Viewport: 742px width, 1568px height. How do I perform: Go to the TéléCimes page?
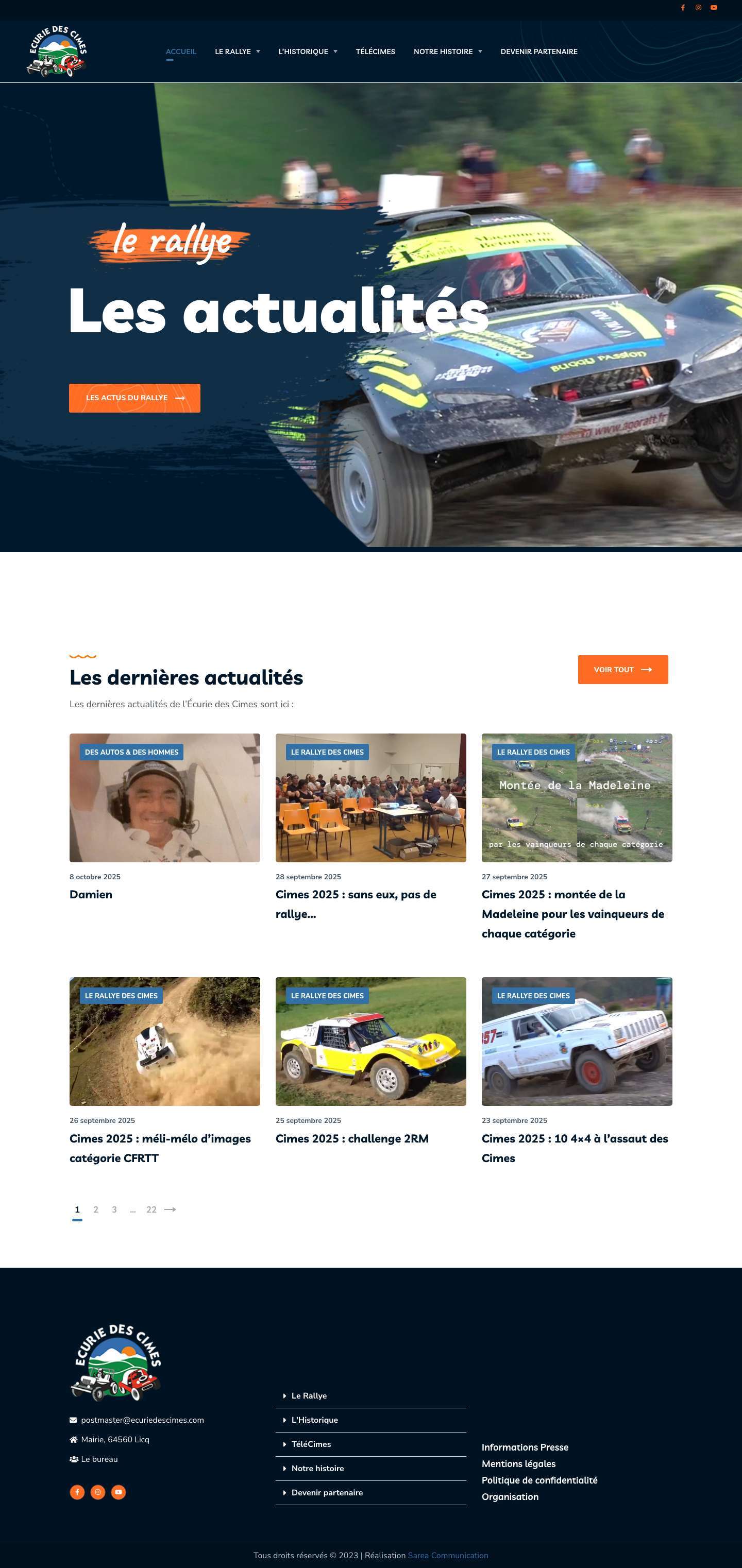(x=375, y=52)
